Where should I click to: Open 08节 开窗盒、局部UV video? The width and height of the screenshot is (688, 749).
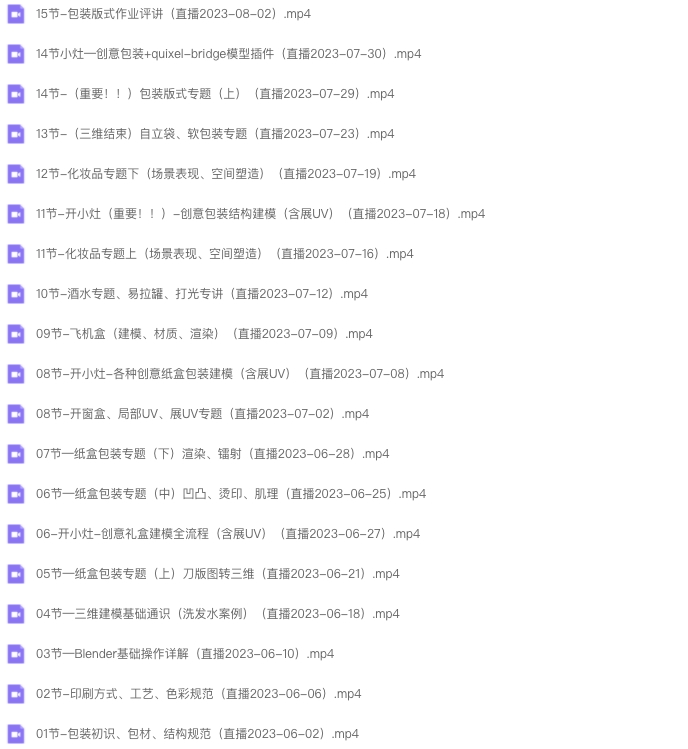point(202,414)
